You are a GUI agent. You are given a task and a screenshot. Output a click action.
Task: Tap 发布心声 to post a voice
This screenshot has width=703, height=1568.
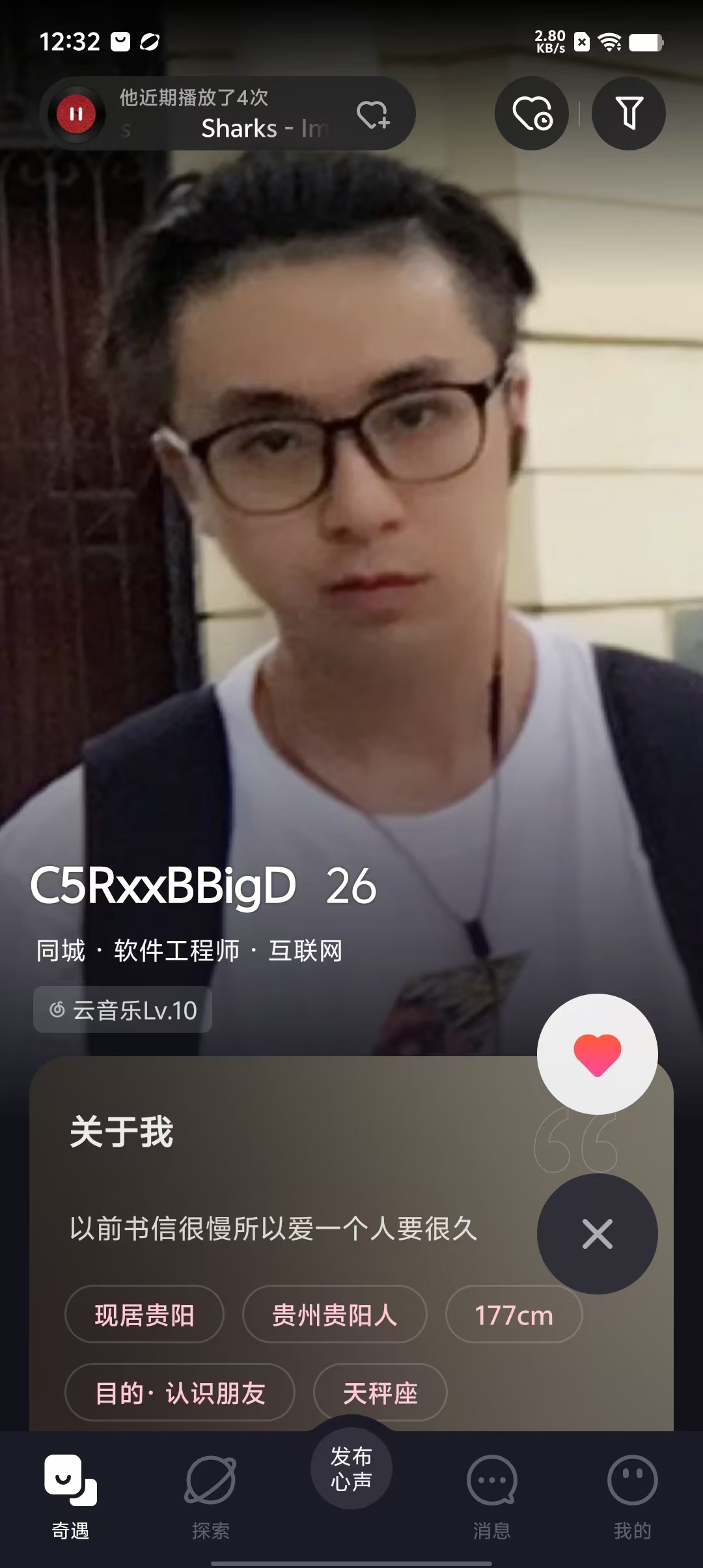pyautogui.click(x=351, y=1469)
